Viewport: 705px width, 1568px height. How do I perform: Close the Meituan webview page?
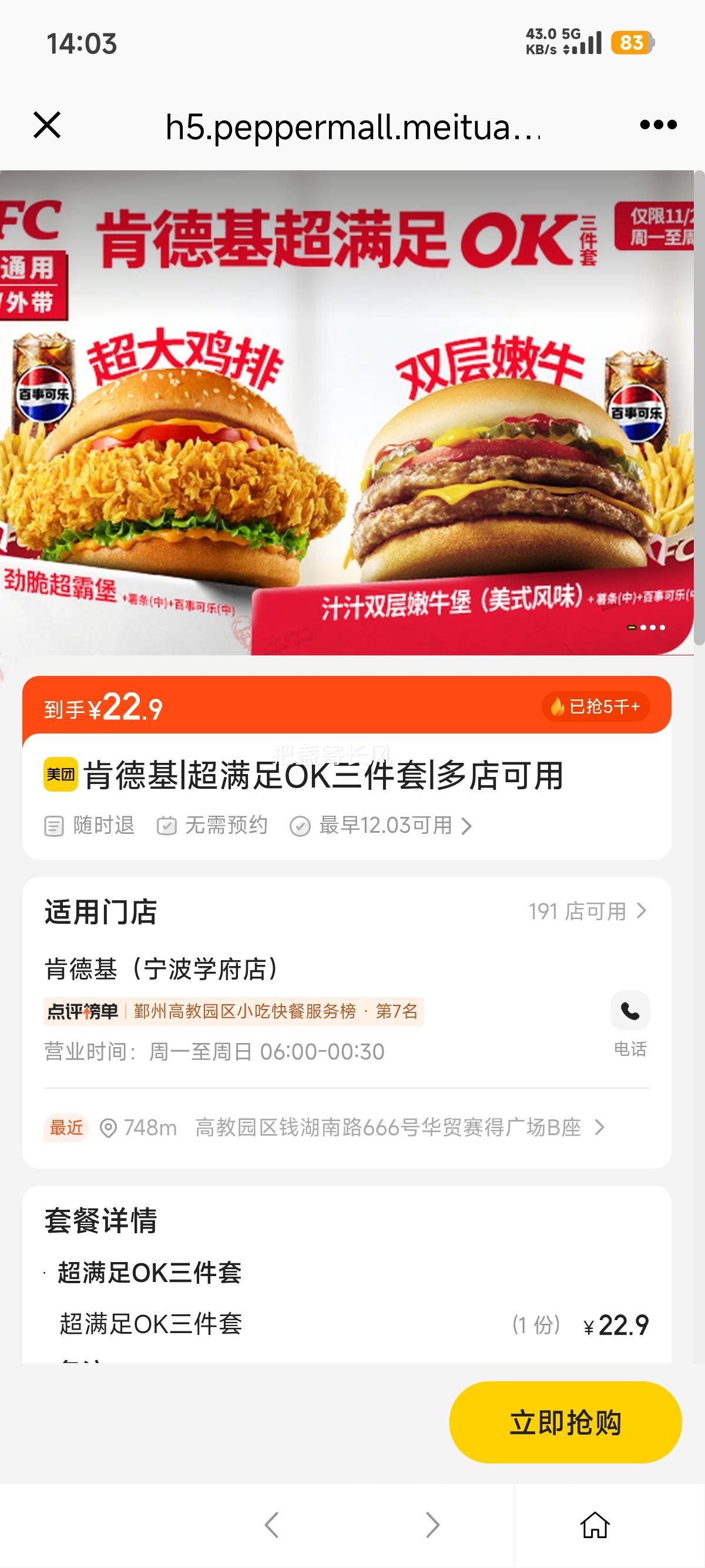(x=47, y=126)
